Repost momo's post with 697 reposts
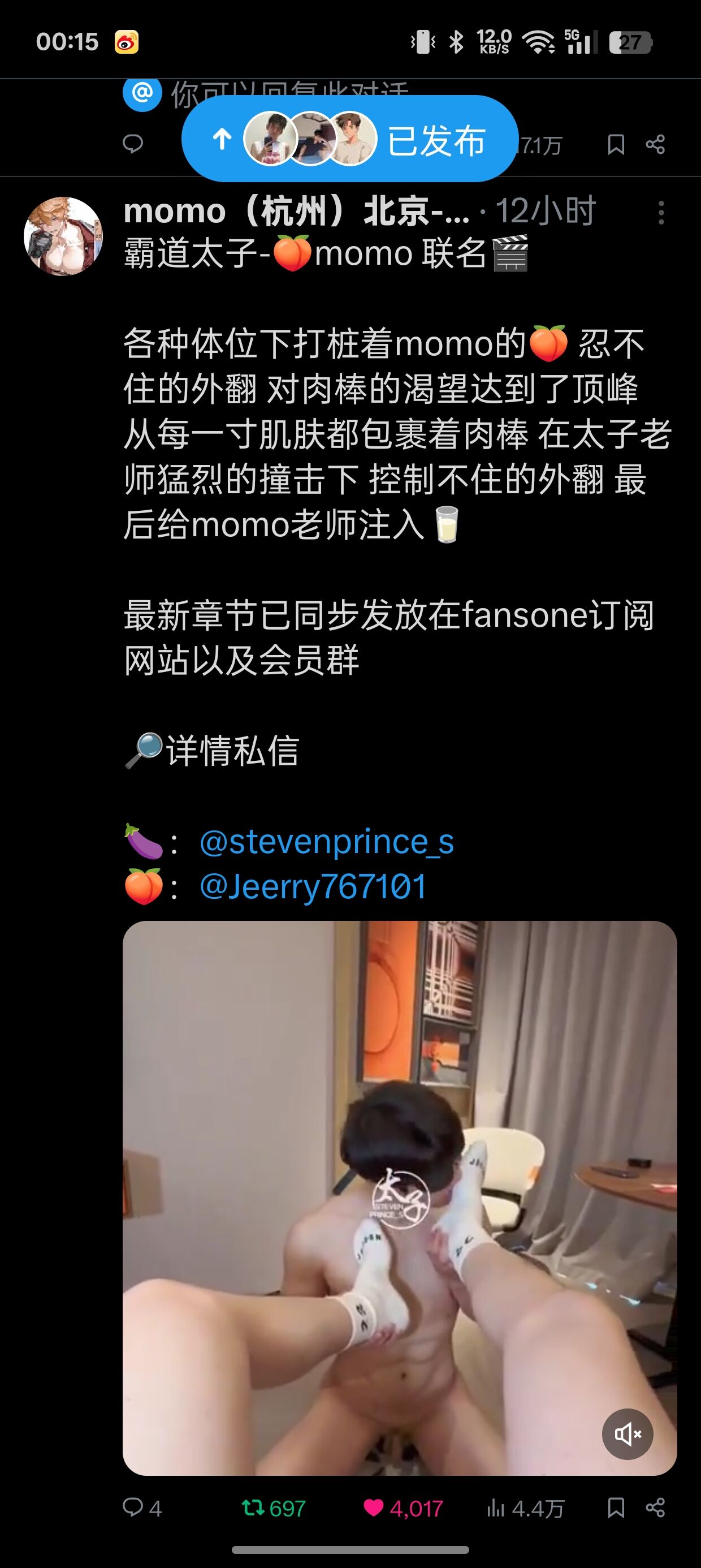 click(x=273, y=1509)
